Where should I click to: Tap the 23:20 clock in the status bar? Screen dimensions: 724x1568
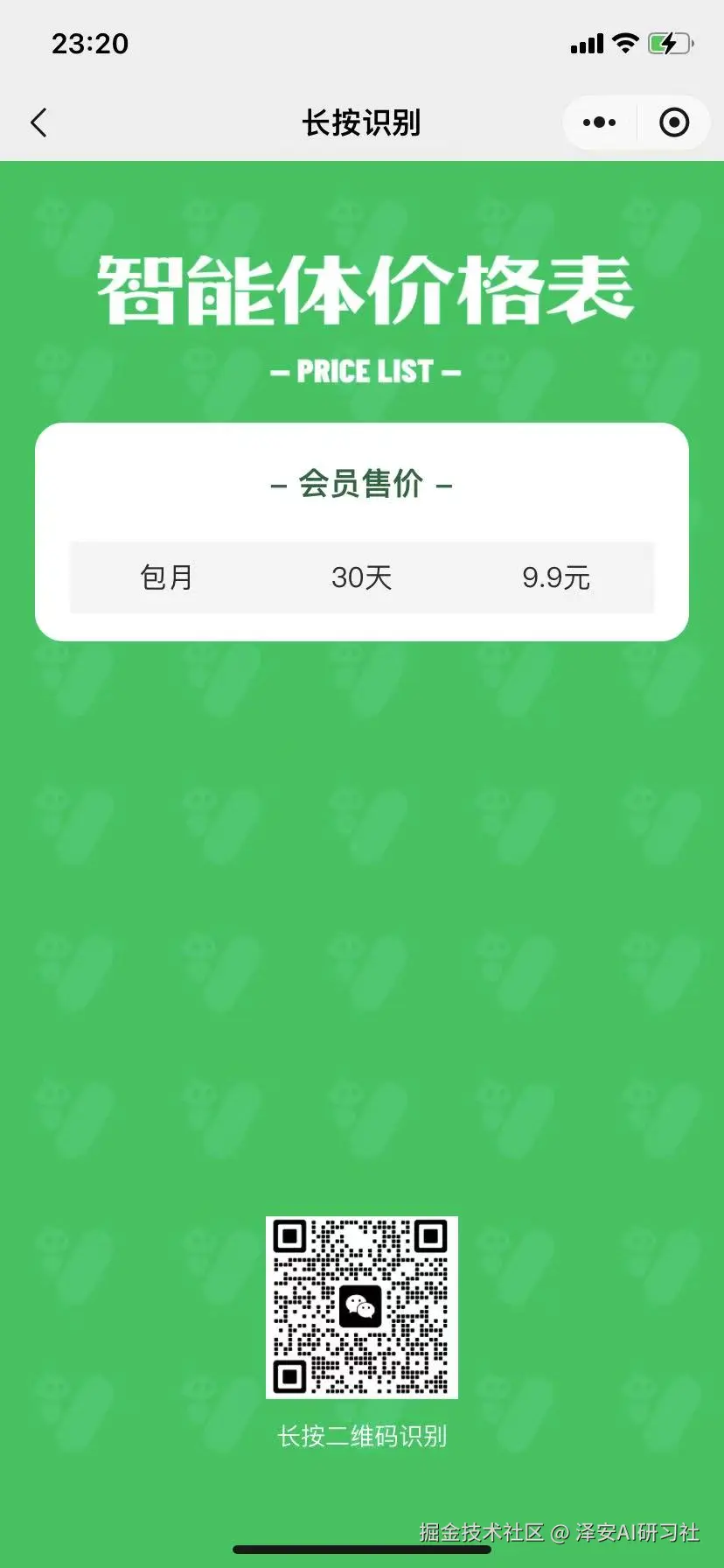point(91,43)
